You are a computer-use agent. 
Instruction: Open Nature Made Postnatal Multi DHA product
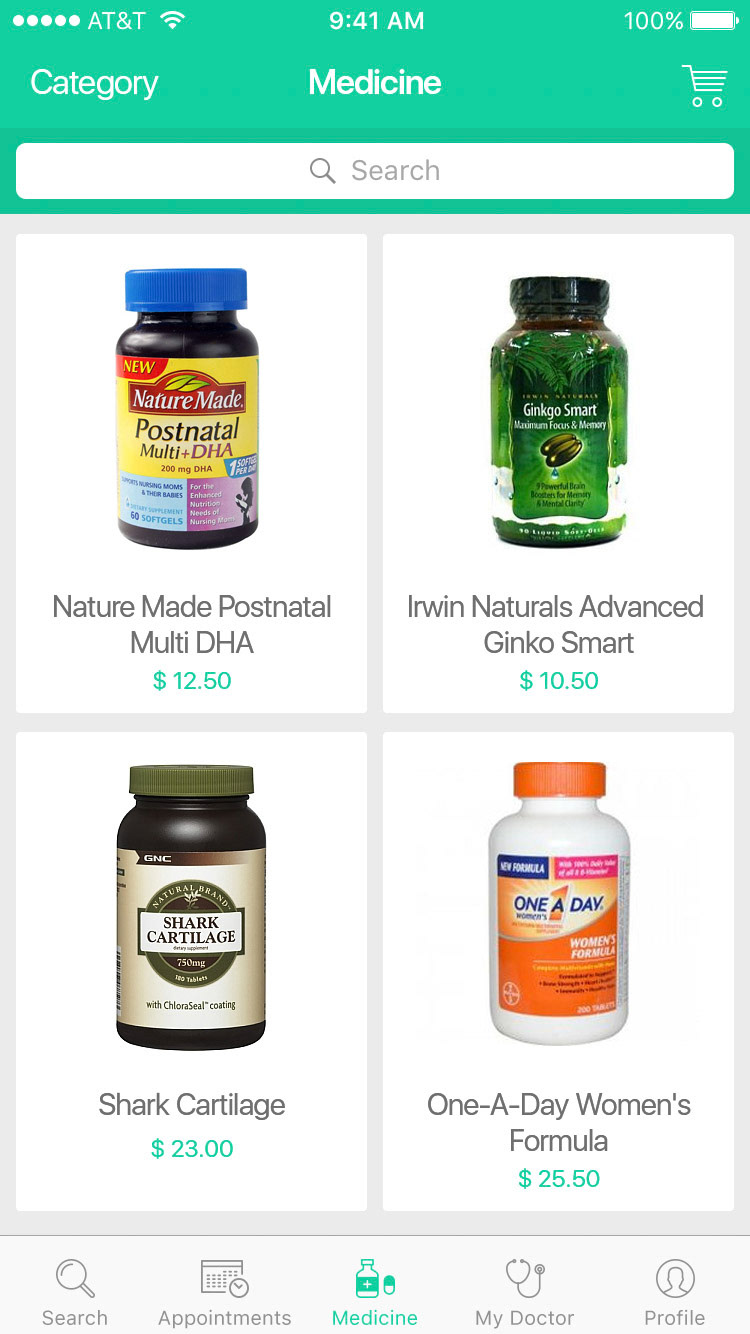click(191, 473)
